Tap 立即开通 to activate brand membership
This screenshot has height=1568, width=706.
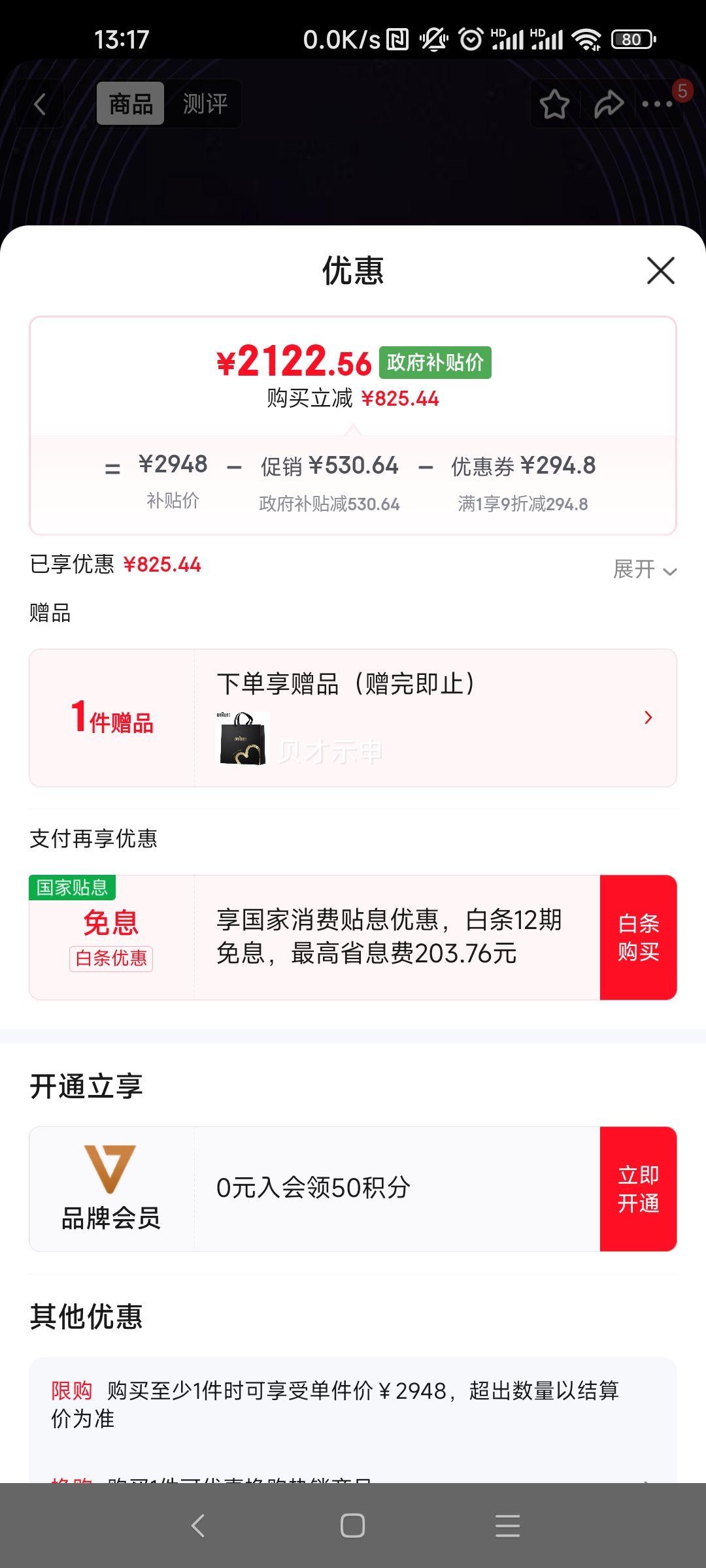pos(638,1187)
